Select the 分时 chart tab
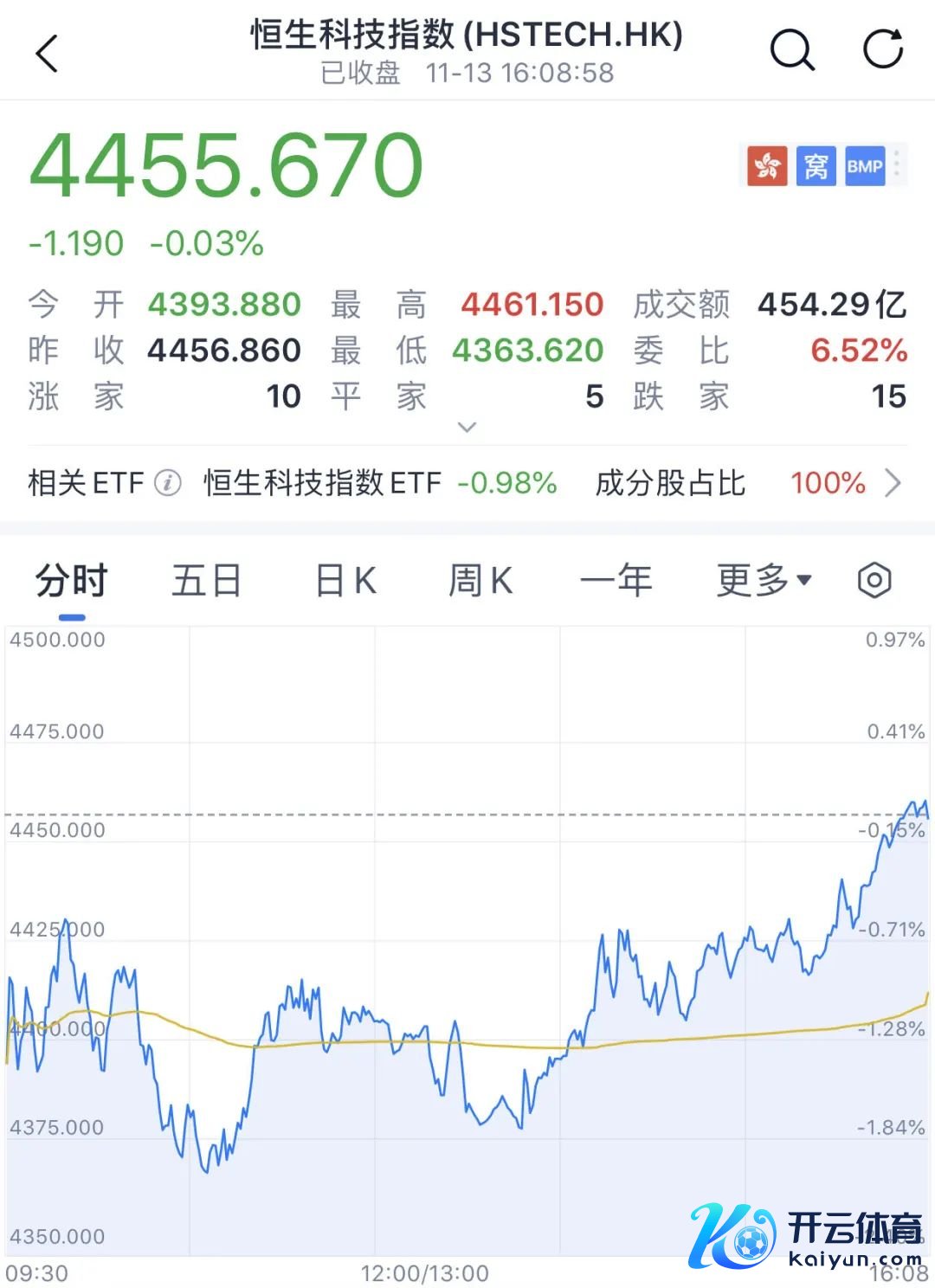 (71, 581)
